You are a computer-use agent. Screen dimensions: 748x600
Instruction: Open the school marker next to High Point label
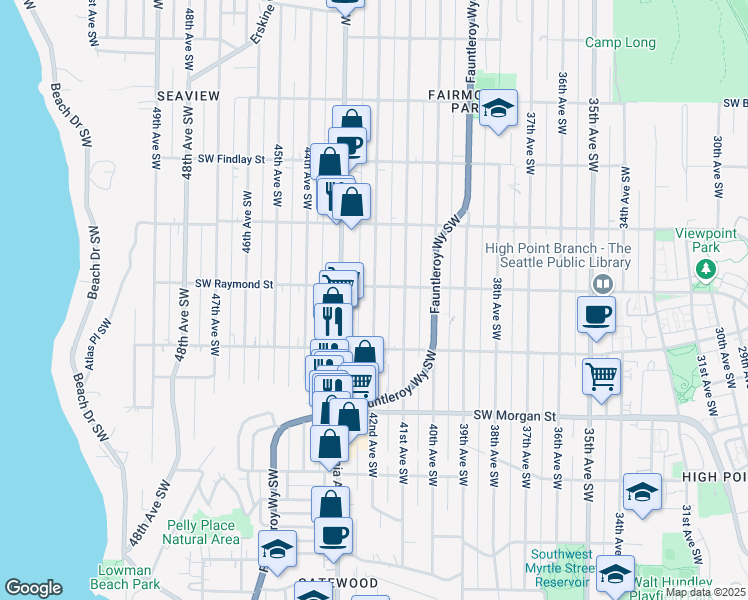point(642,493)
